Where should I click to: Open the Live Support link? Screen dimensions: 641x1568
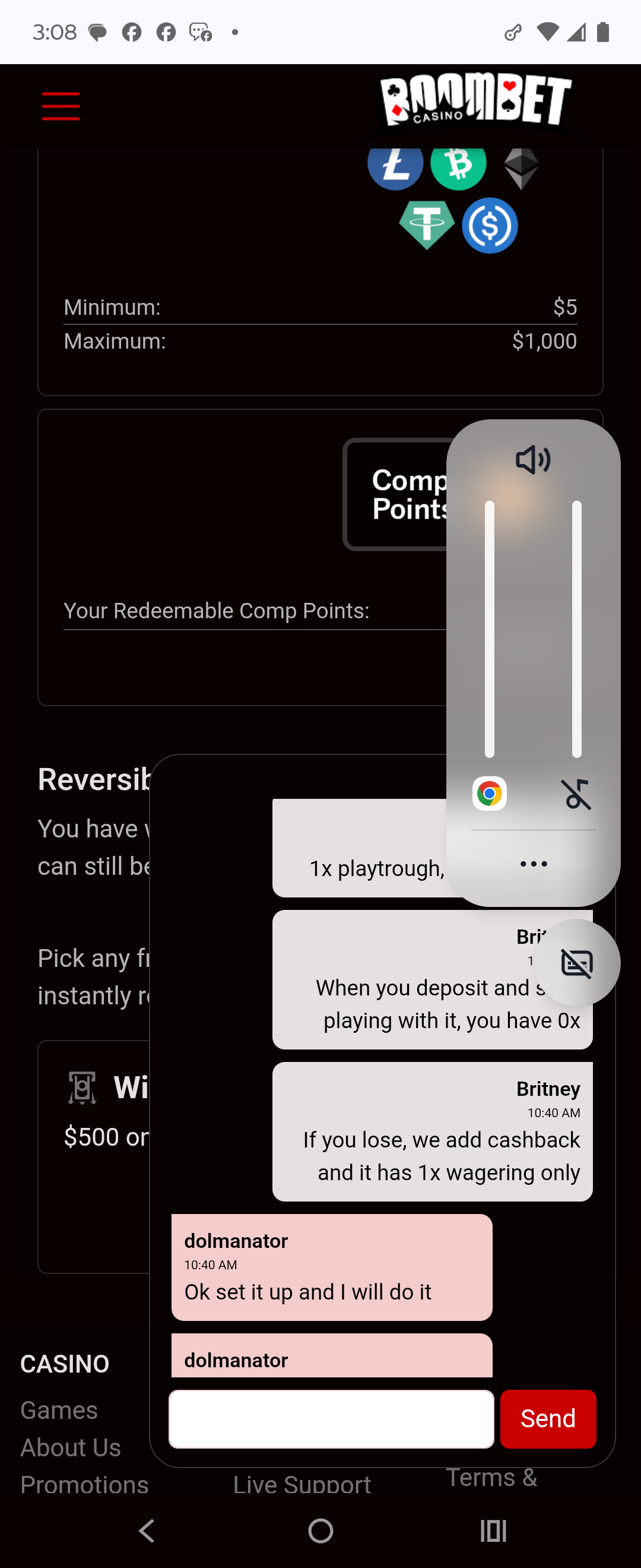(x=302, y=1484)
